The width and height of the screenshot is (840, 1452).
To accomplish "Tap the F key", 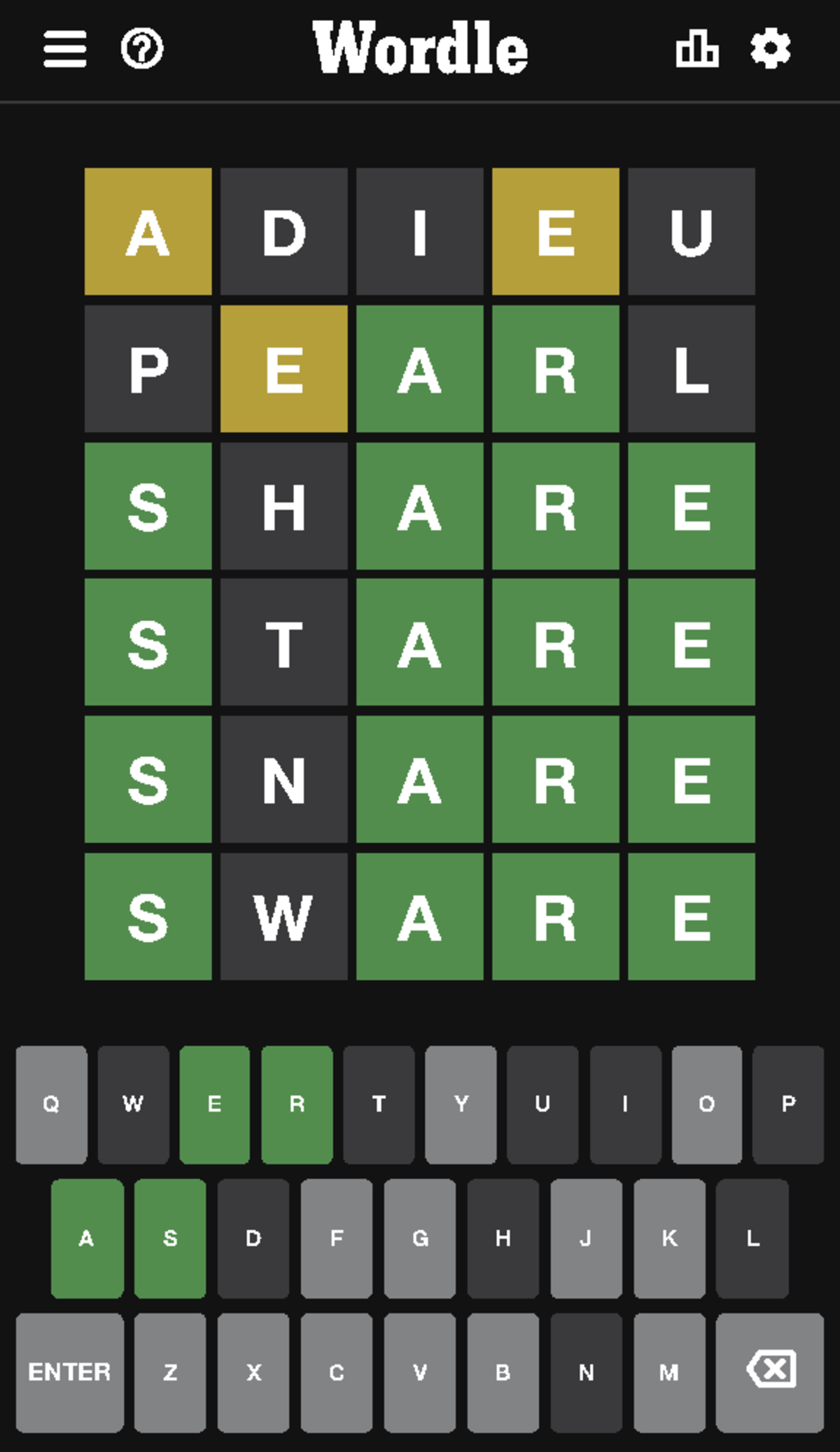I will coord(337,1238).
